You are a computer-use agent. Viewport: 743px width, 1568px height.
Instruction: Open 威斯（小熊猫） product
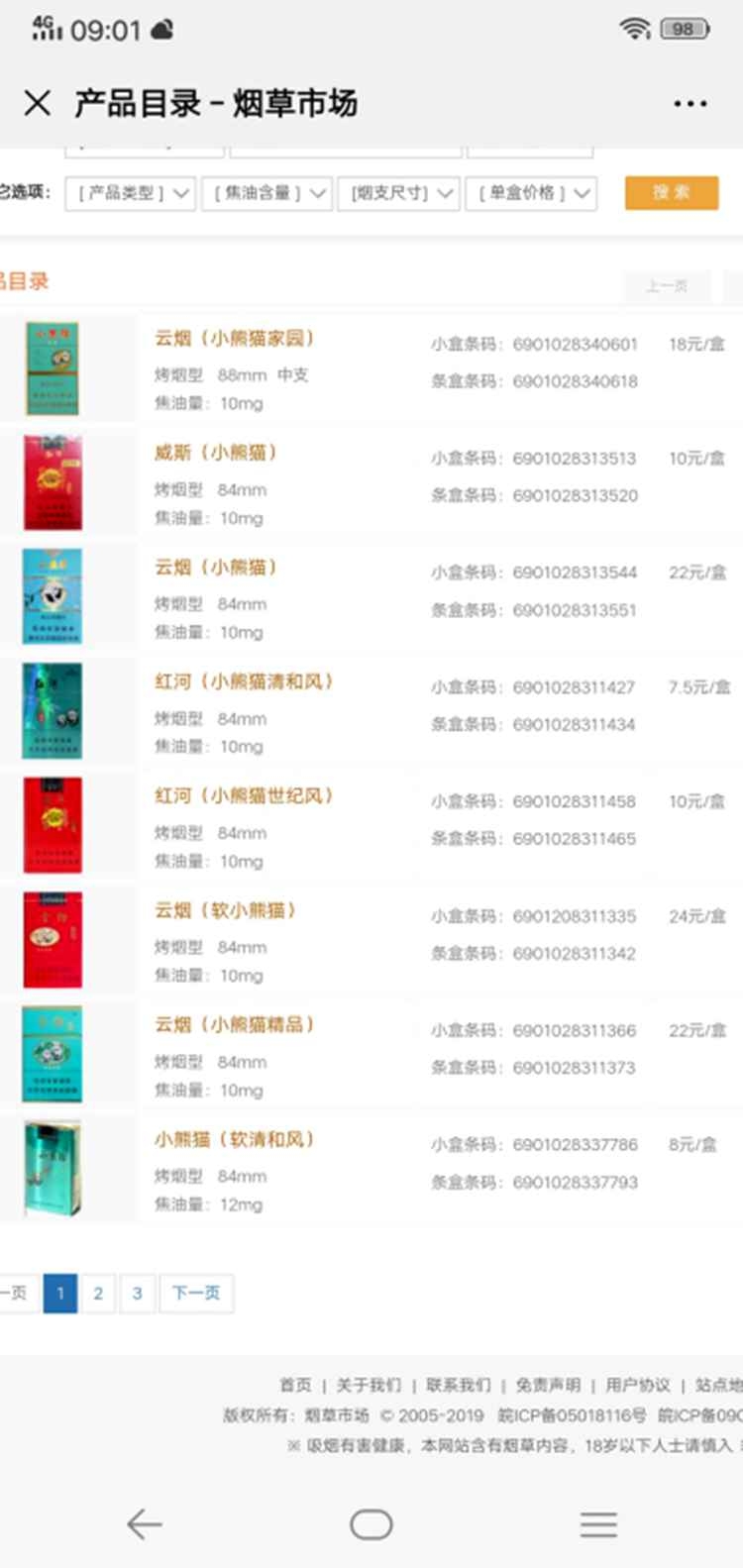click(215, 453)
